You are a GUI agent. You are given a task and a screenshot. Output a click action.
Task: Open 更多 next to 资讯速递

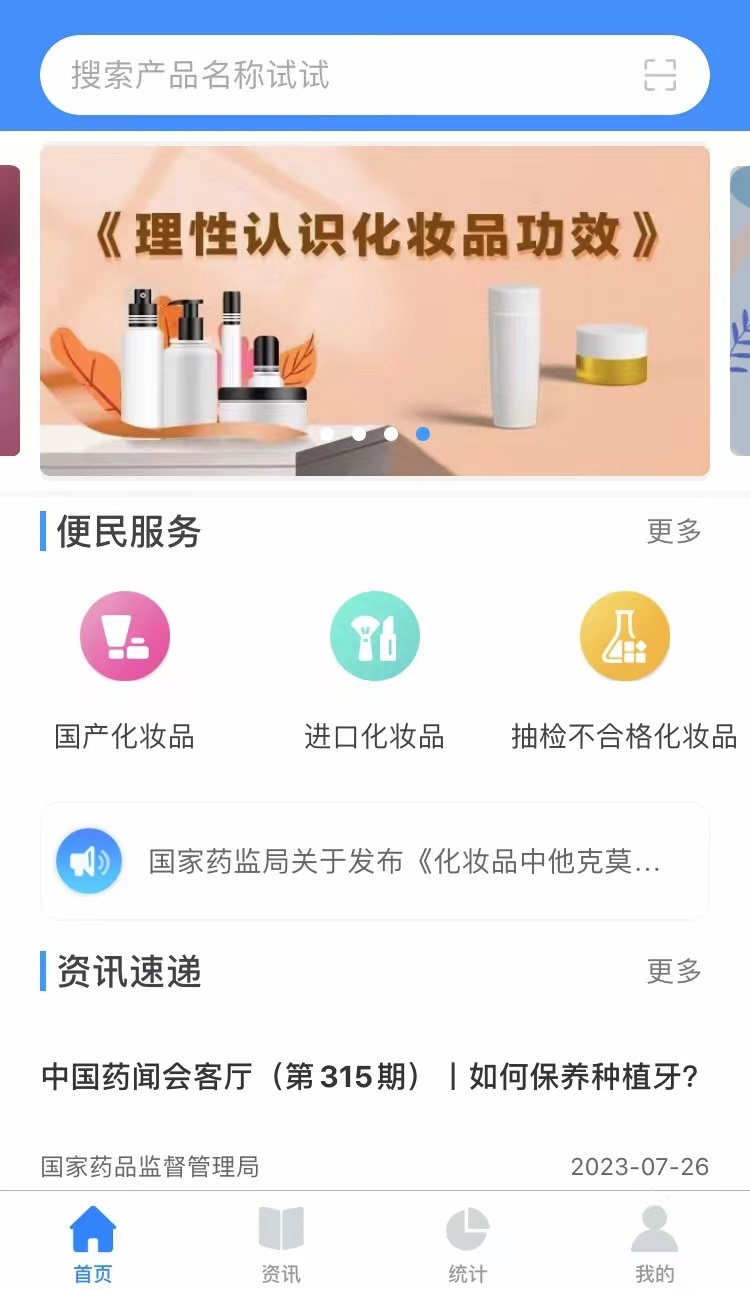tap(674, 971)
